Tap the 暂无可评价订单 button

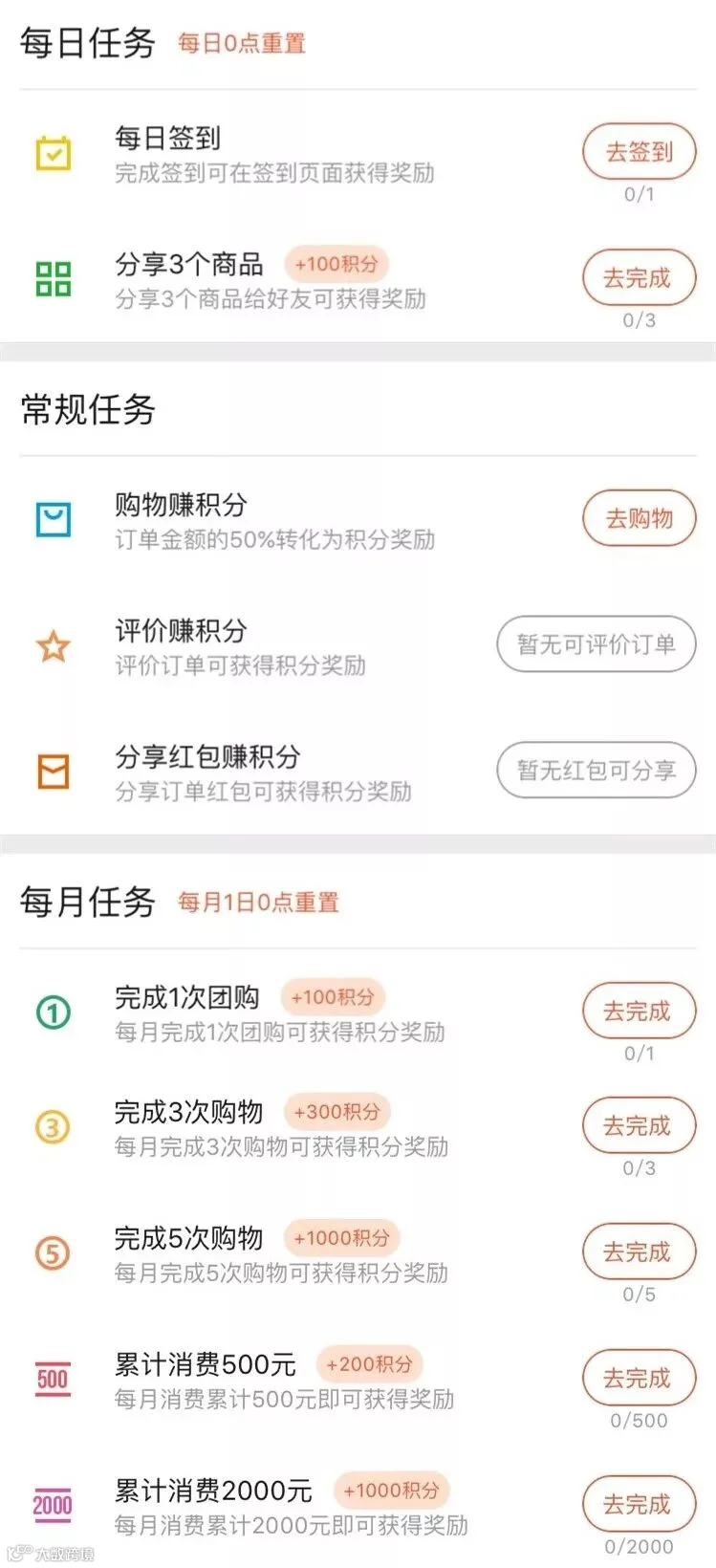tap(596, 644)
